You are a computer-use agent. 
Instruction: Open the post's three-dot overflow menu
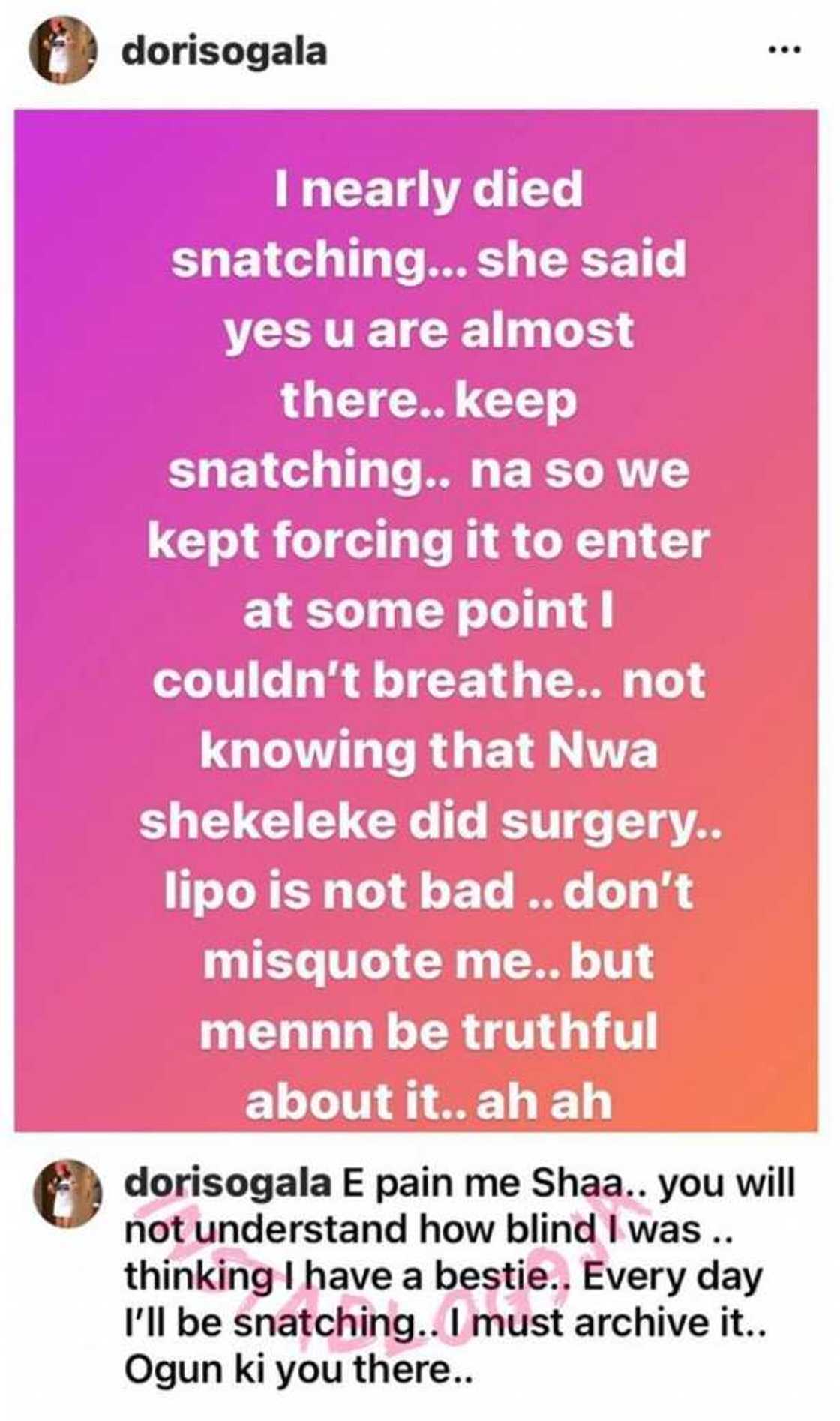[x=784, y=50]
